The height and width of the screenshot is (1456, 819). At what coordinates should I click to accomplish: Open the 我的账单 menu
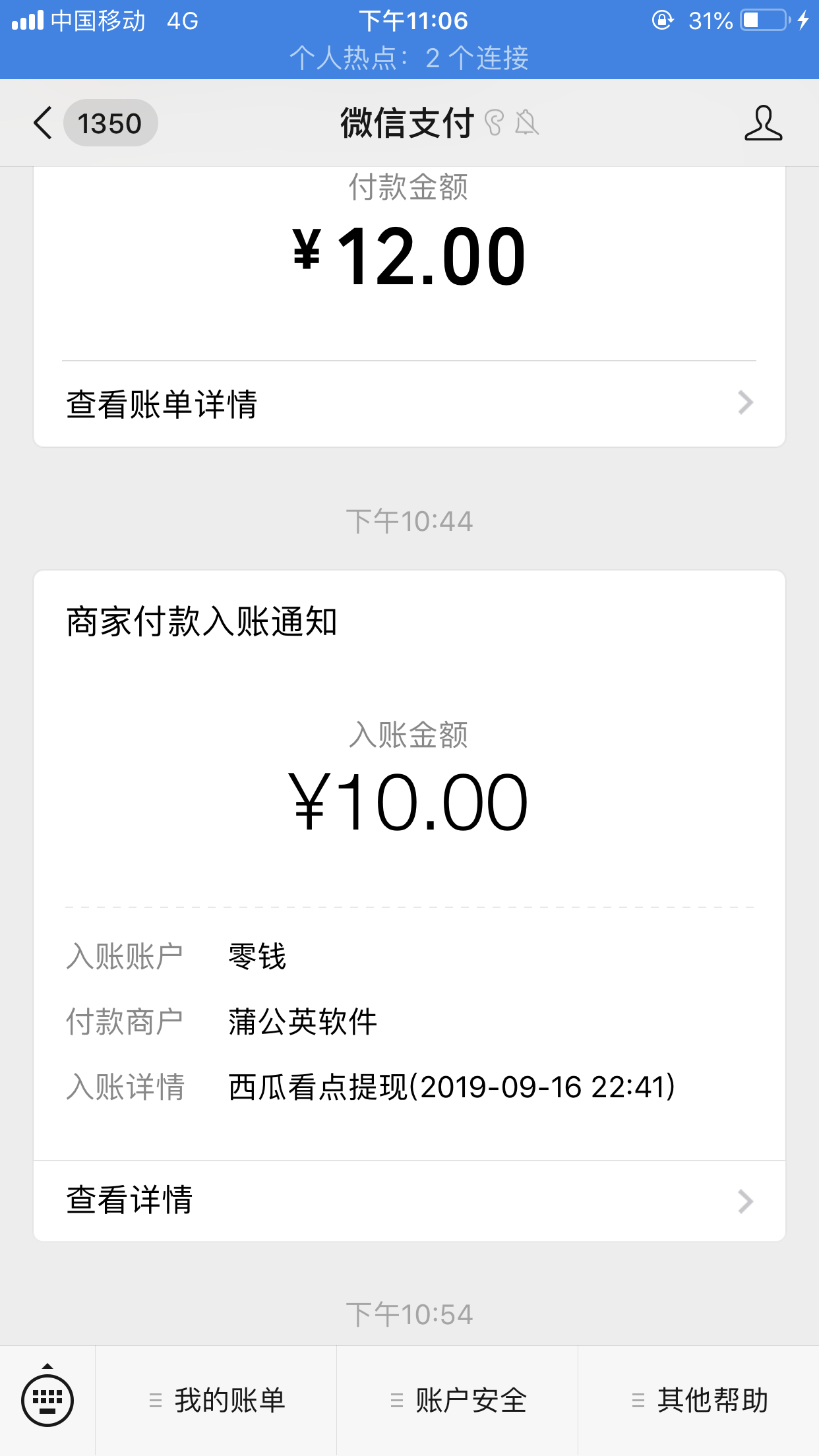[x=216, y=1401]
